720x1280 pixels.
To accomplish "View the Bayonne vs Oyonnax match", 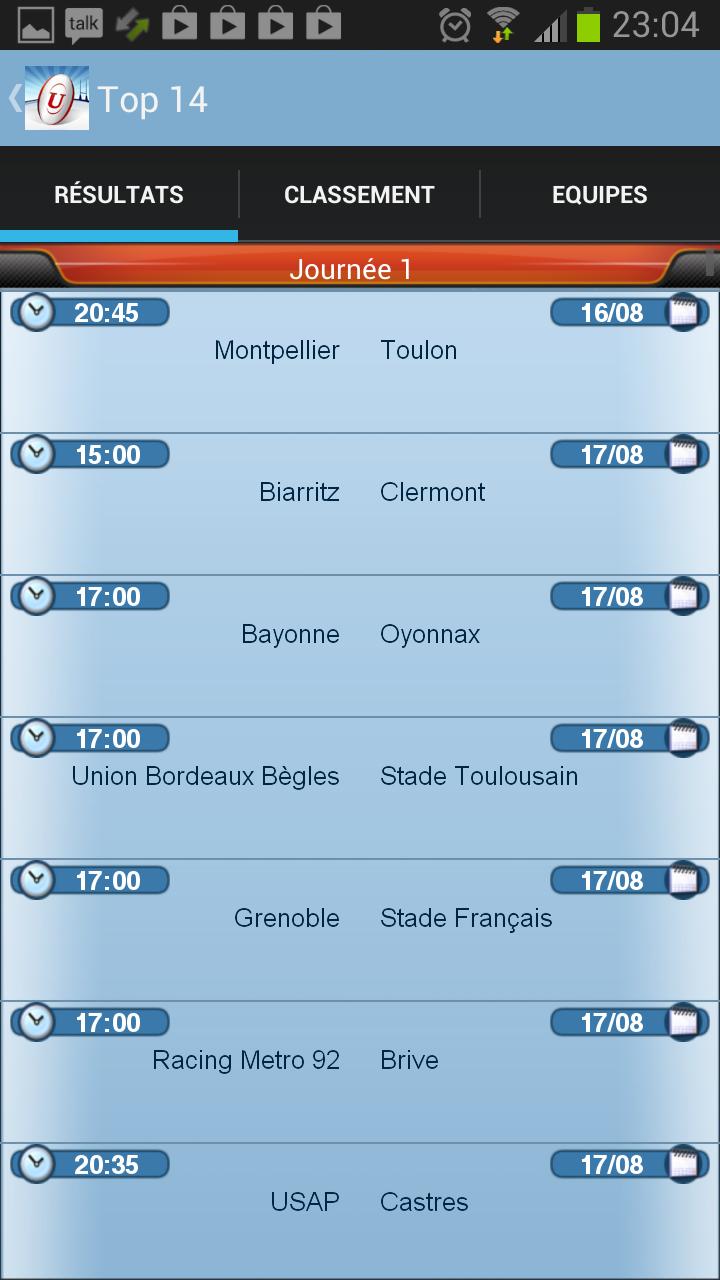I will (360, 646).
